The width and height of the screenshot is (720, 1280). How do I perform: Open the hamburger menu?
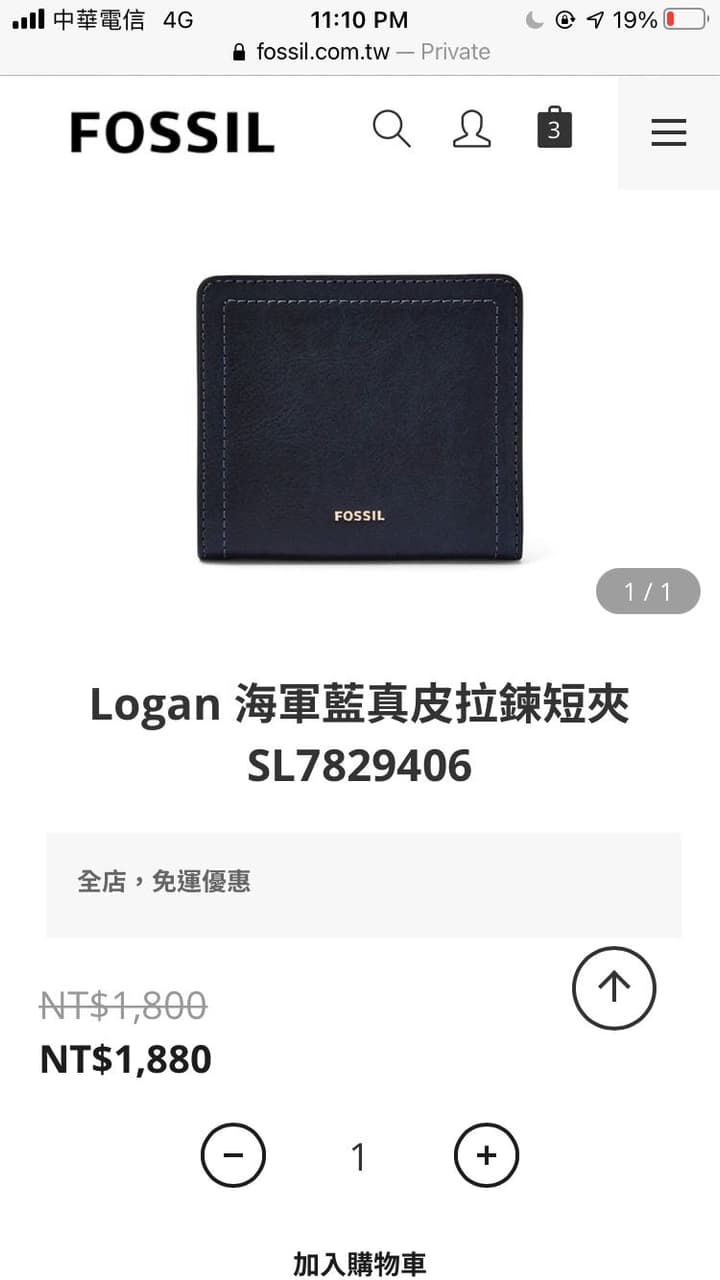(668, 132)
